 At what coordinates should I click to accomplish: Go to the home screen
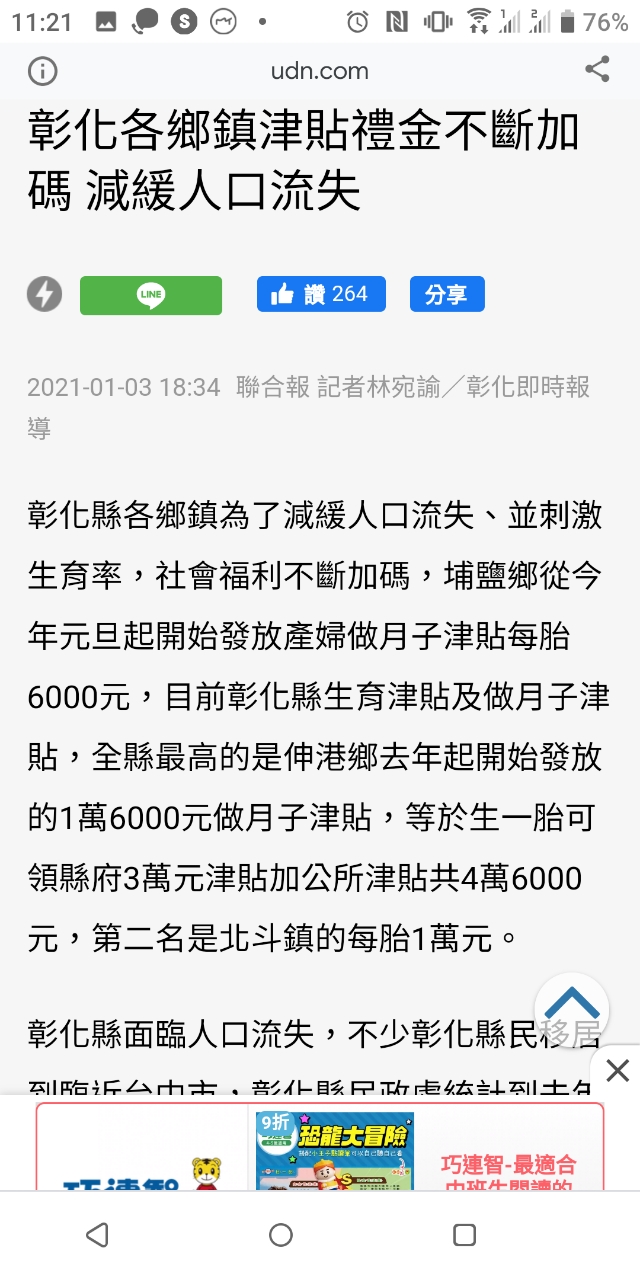tap(281, 1235)
